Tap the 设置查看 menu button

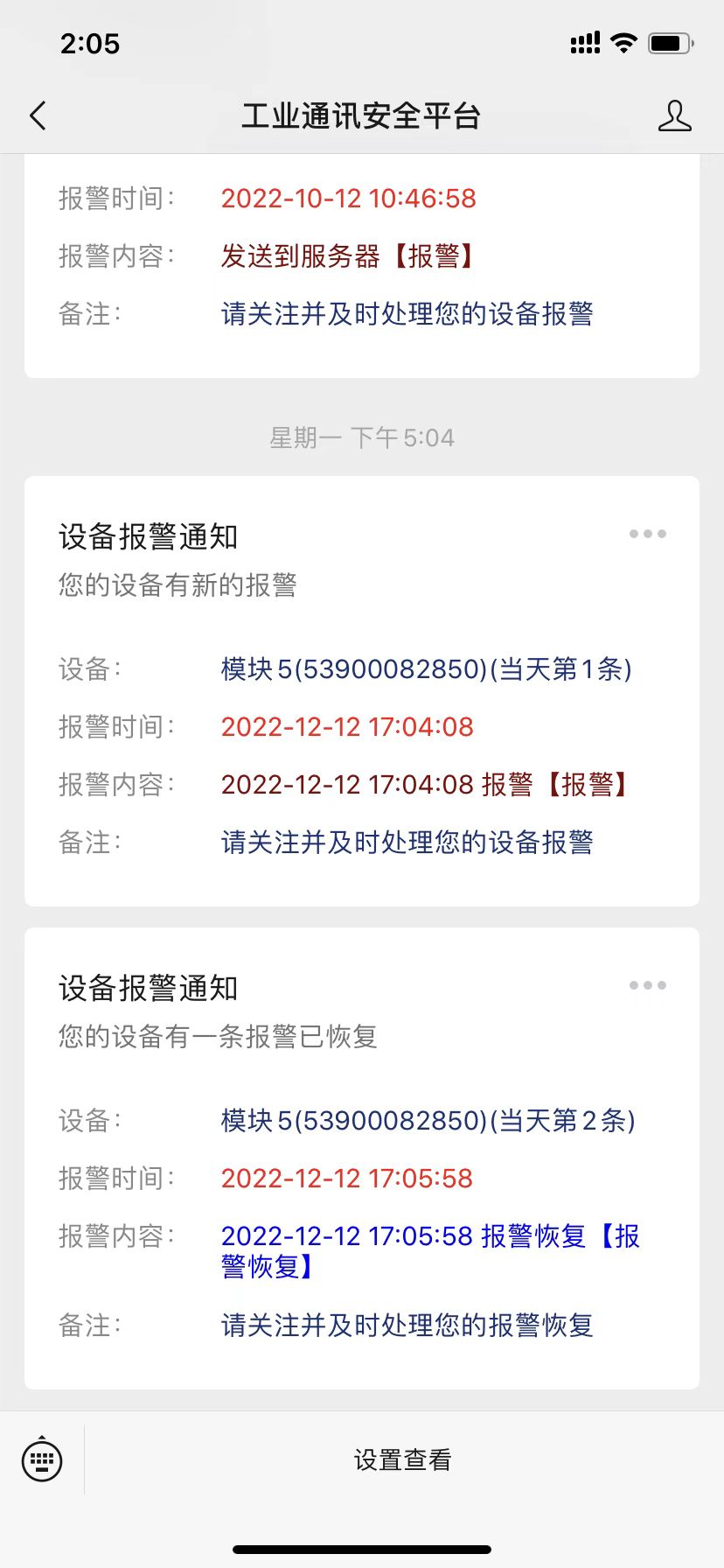tap(402, 1459)
